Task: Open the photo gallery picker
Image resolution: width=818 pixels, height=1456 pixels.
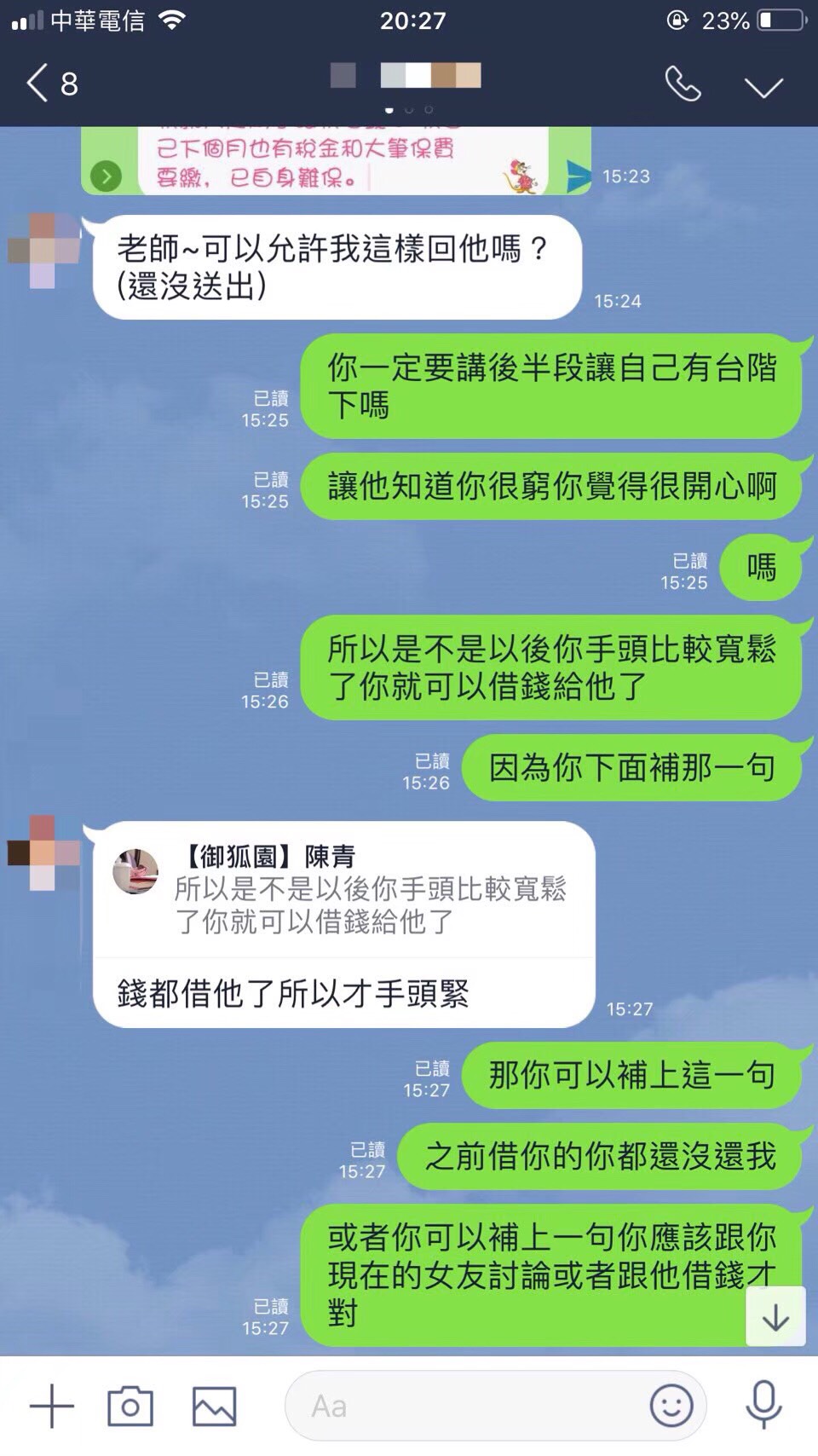Action: point(214,1406)
